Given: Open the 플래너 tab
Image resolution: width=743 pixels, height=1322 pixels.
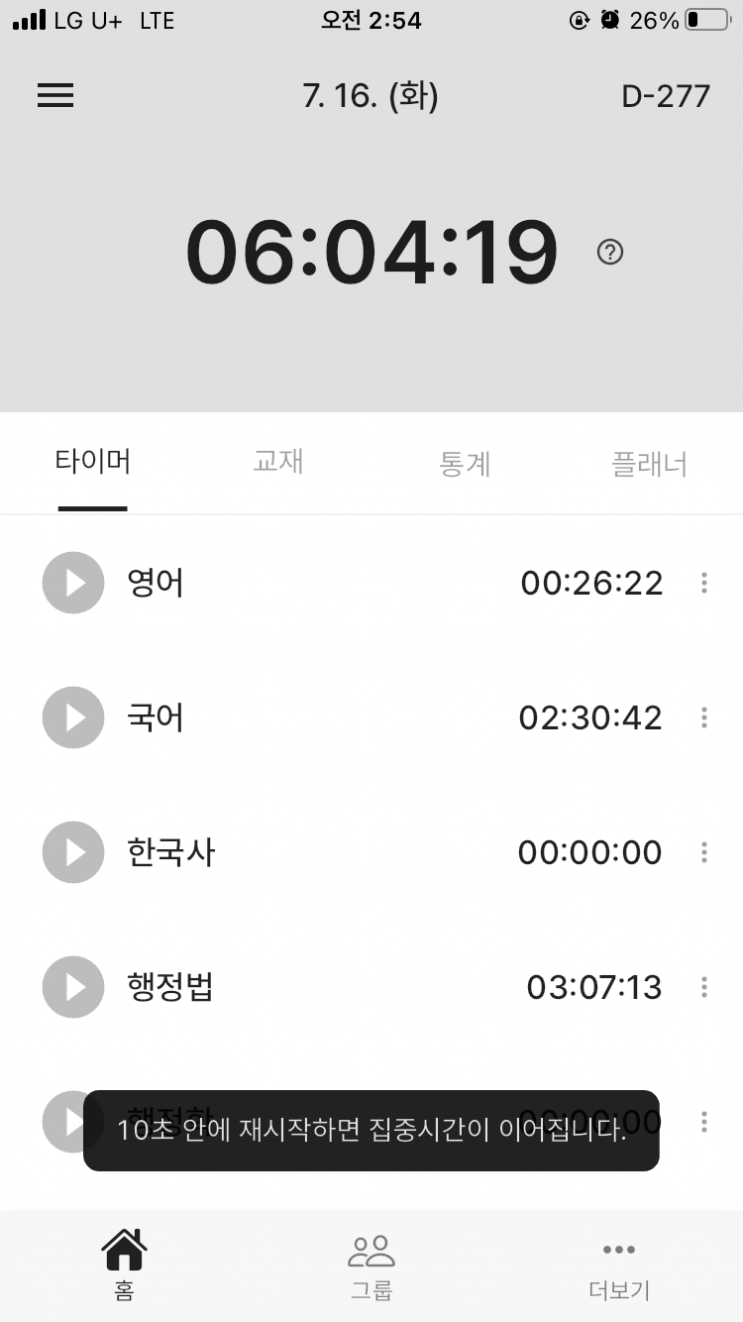Looking at the screenshot, I should (649, 464).
